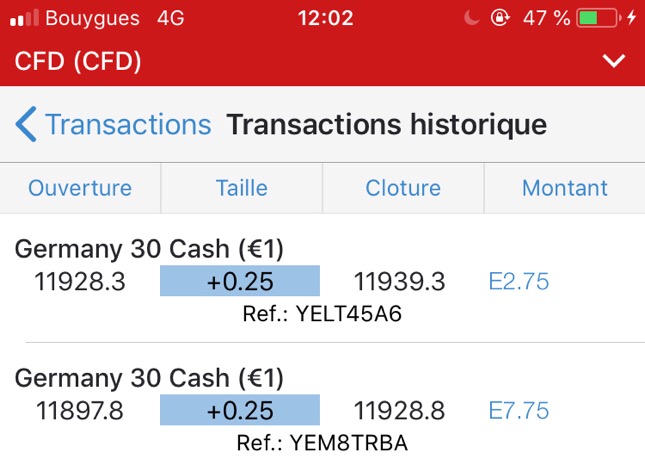Go back to Transactions

point(113,125)
